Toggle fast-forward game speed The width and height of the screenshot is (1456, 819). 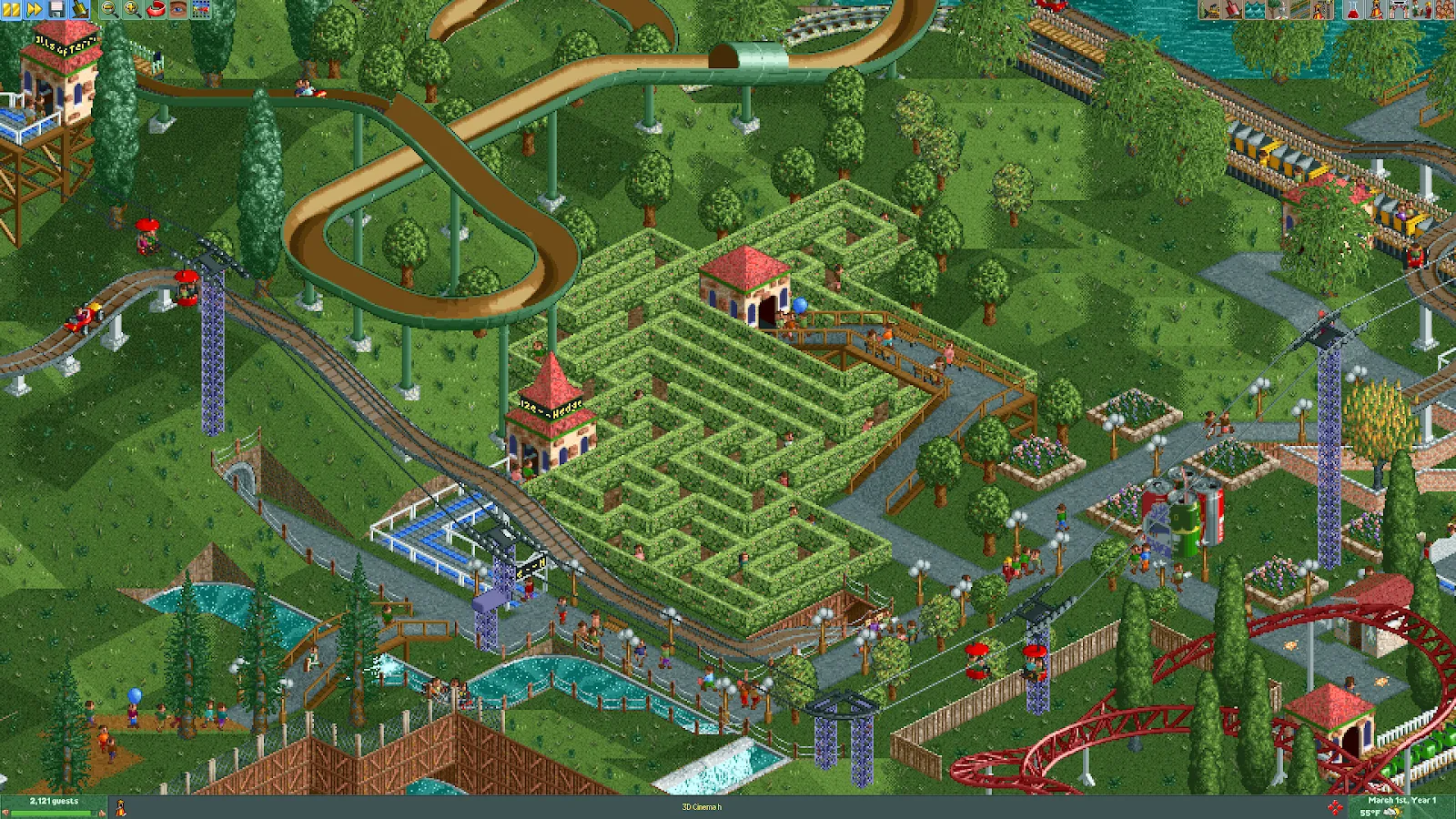click(x=34, y=9)
